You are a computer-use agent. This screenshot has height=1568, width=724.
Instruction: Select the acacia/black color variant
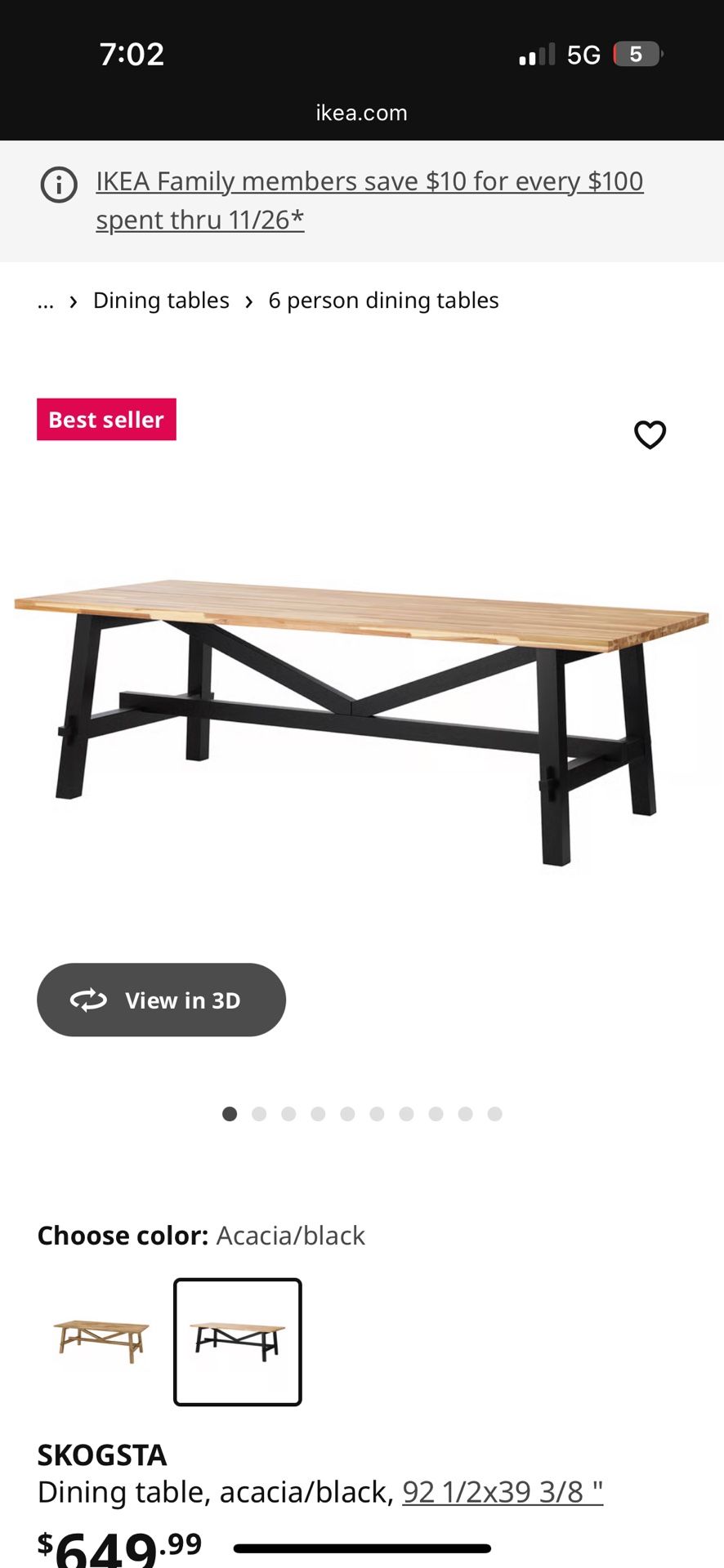click(237, 1341)
